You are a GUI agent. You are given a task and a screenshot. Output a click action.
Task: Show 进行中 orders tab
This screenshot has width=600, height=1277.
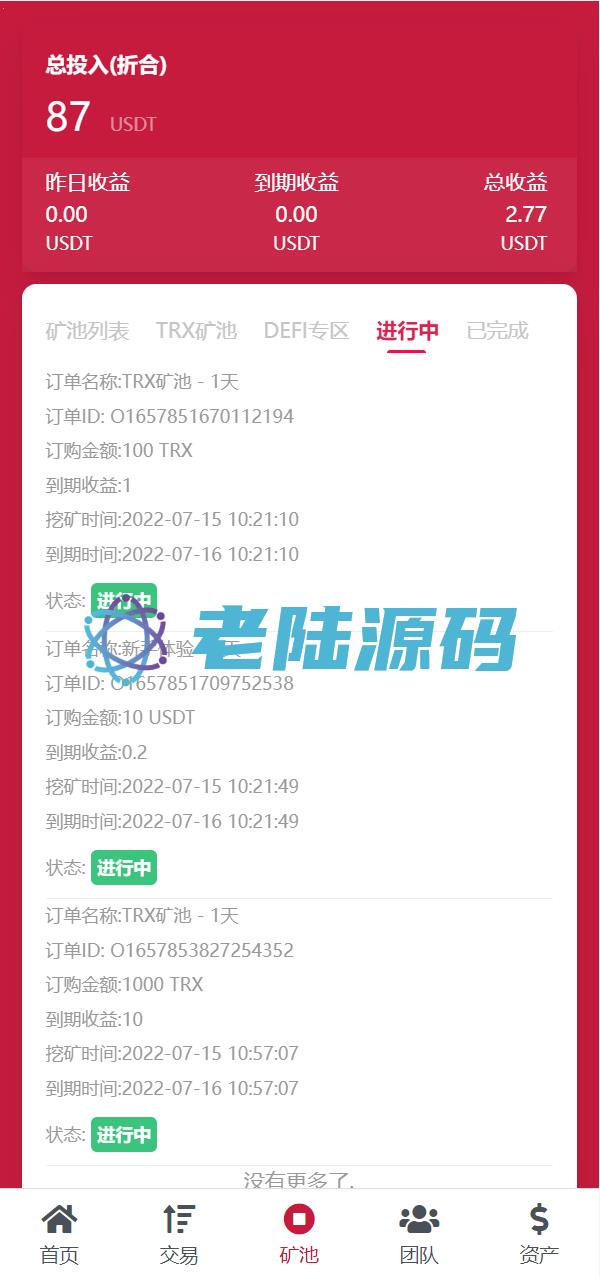click(x=407, y=331)
